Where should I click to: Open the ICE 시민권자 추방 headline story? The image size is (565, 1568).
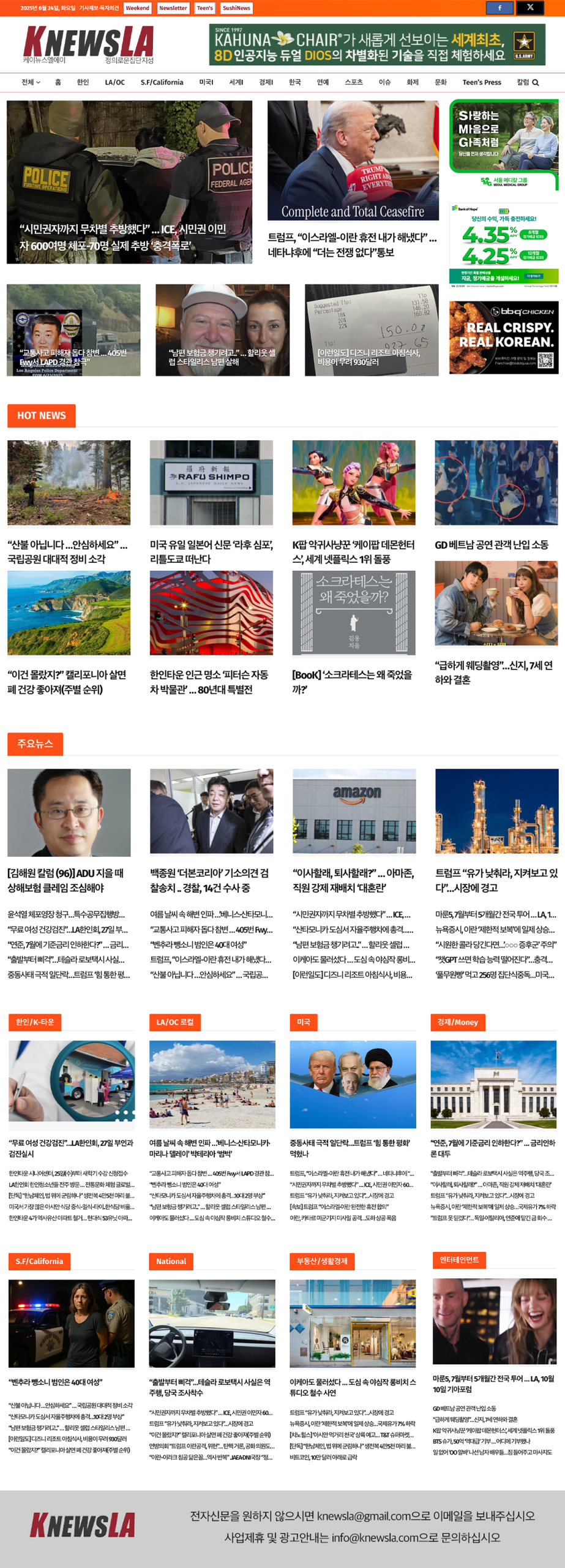point(122,237)
